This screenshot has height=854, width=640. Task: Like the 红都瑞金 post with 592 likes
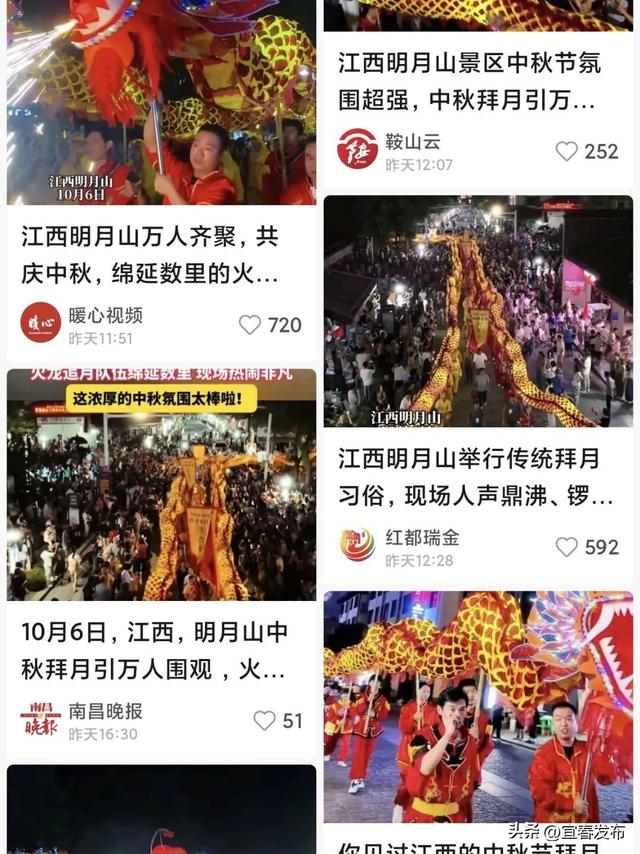[x=567, y=547]
